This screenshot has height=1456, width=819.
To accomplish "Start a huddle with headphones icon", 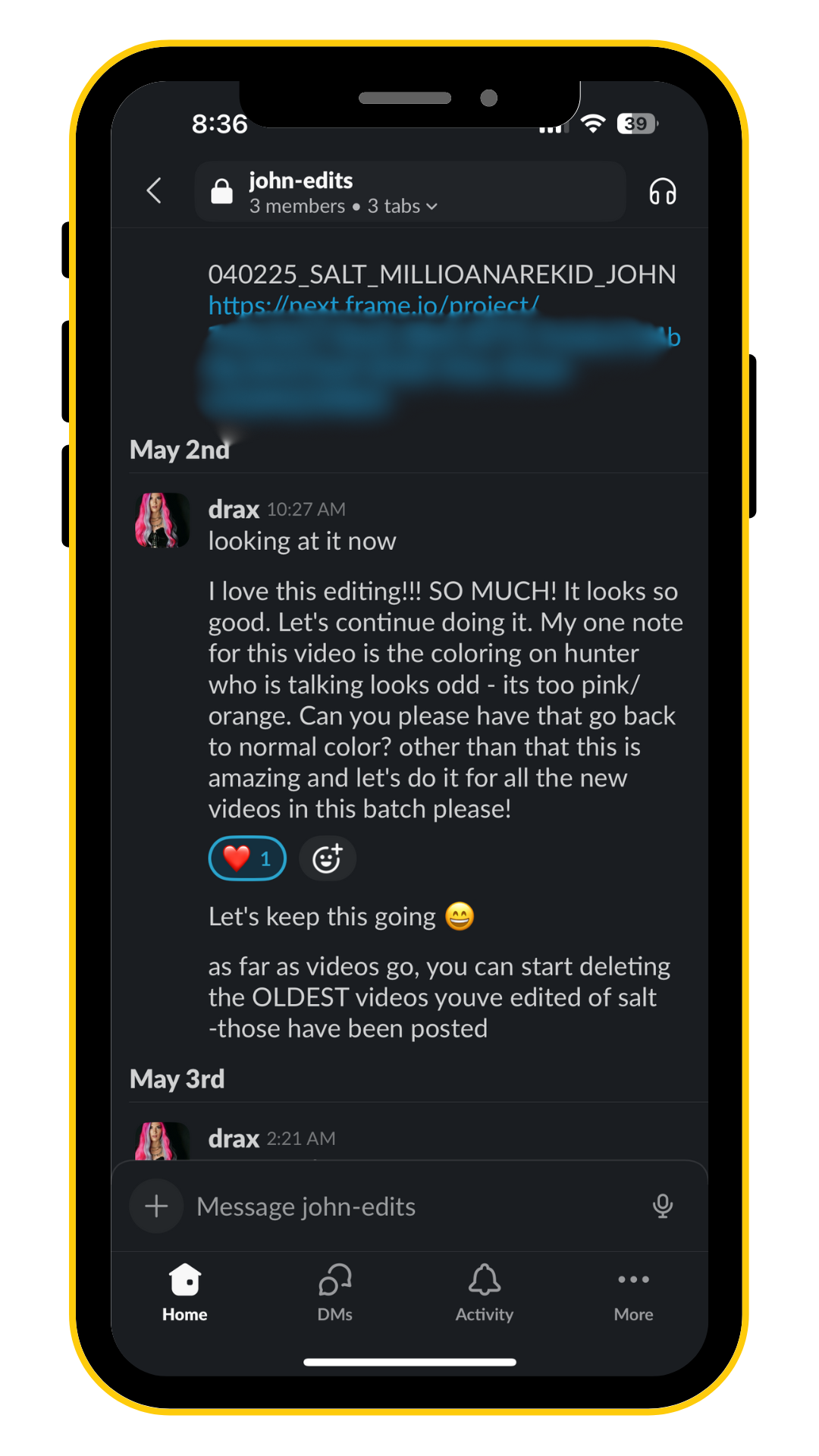I will click(x=662, y=192).
